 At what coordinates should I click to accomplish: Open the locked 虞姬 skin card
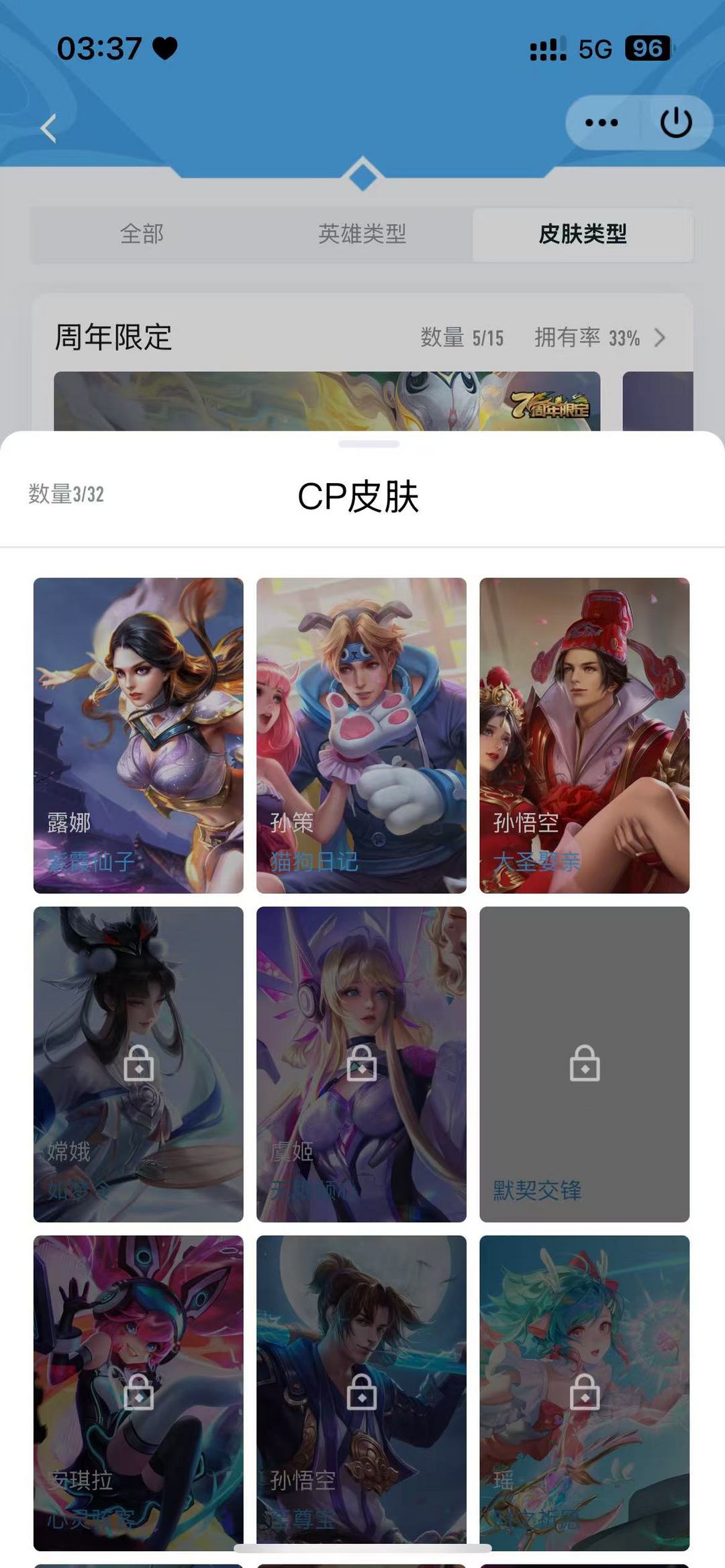click(361, 1063)
